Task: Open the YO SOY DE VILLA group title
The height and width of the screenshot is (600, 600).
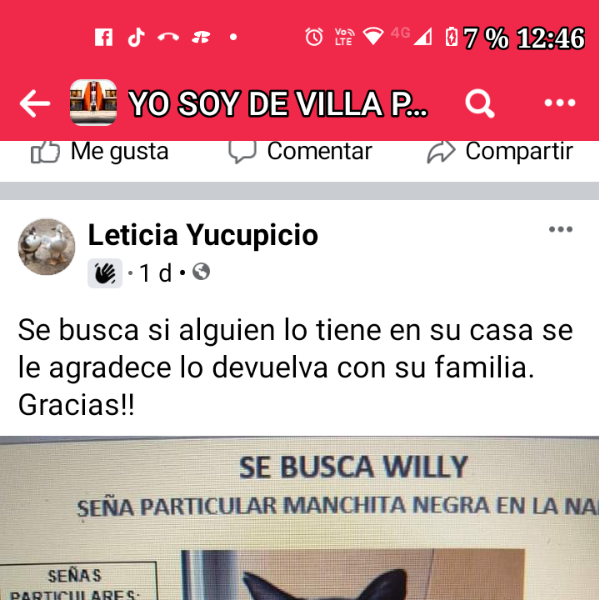Action: tap(278, 103)
